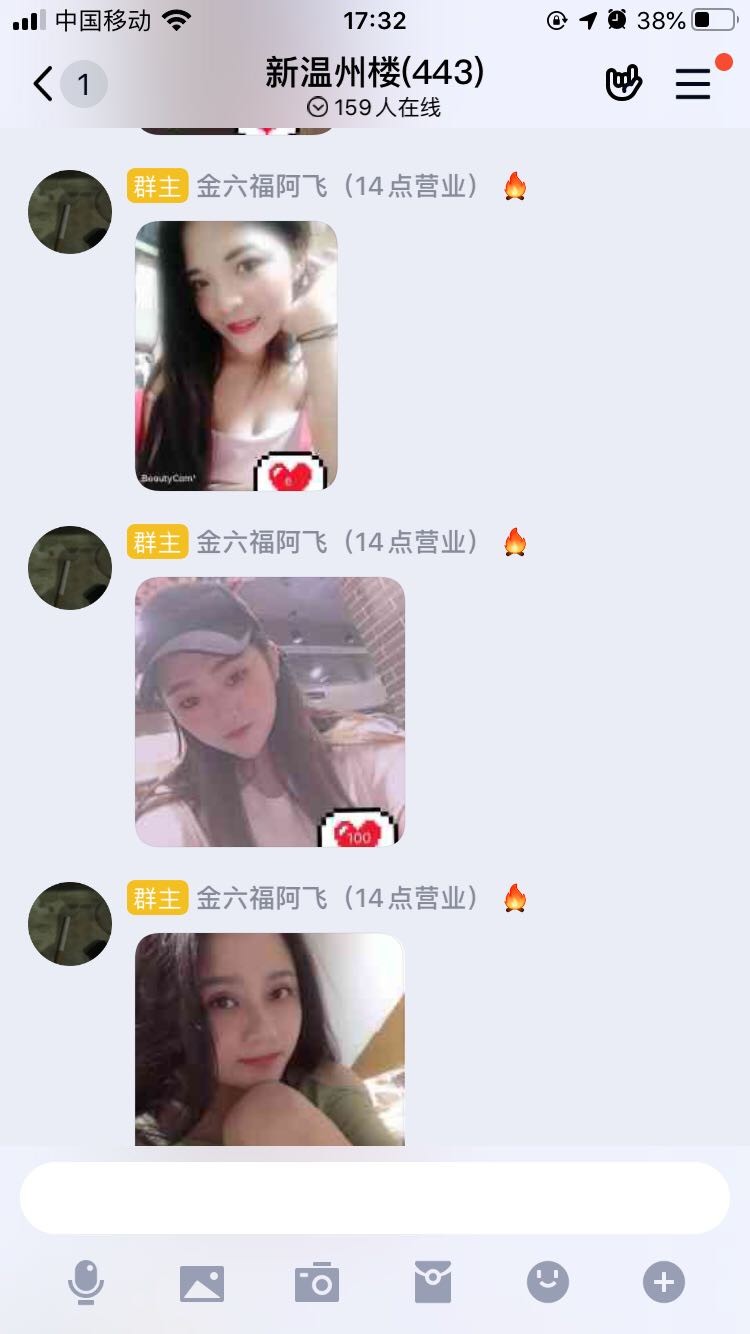Image resolution: width=750 pixels, height=1334 pixels.
Task: Start a voice message with the microphone
Action: (x=86, y=1282)
